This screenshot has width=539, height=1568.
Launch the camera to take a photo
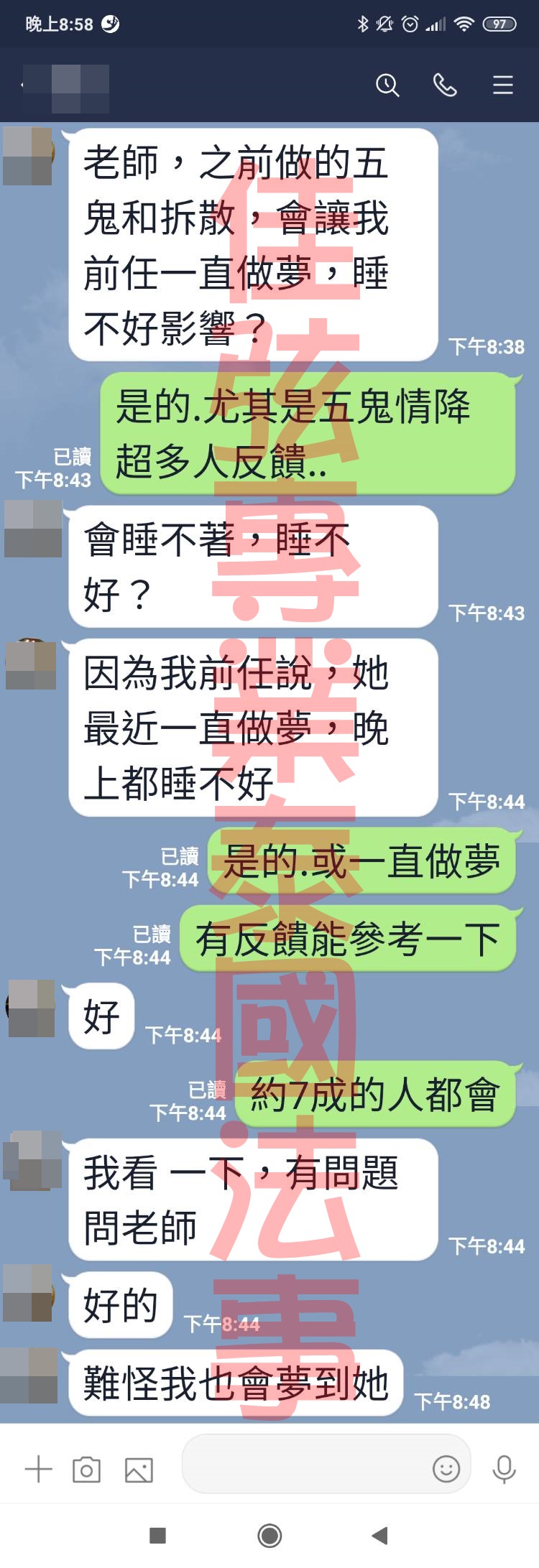pyautogui.click(x=86, y=1470)
